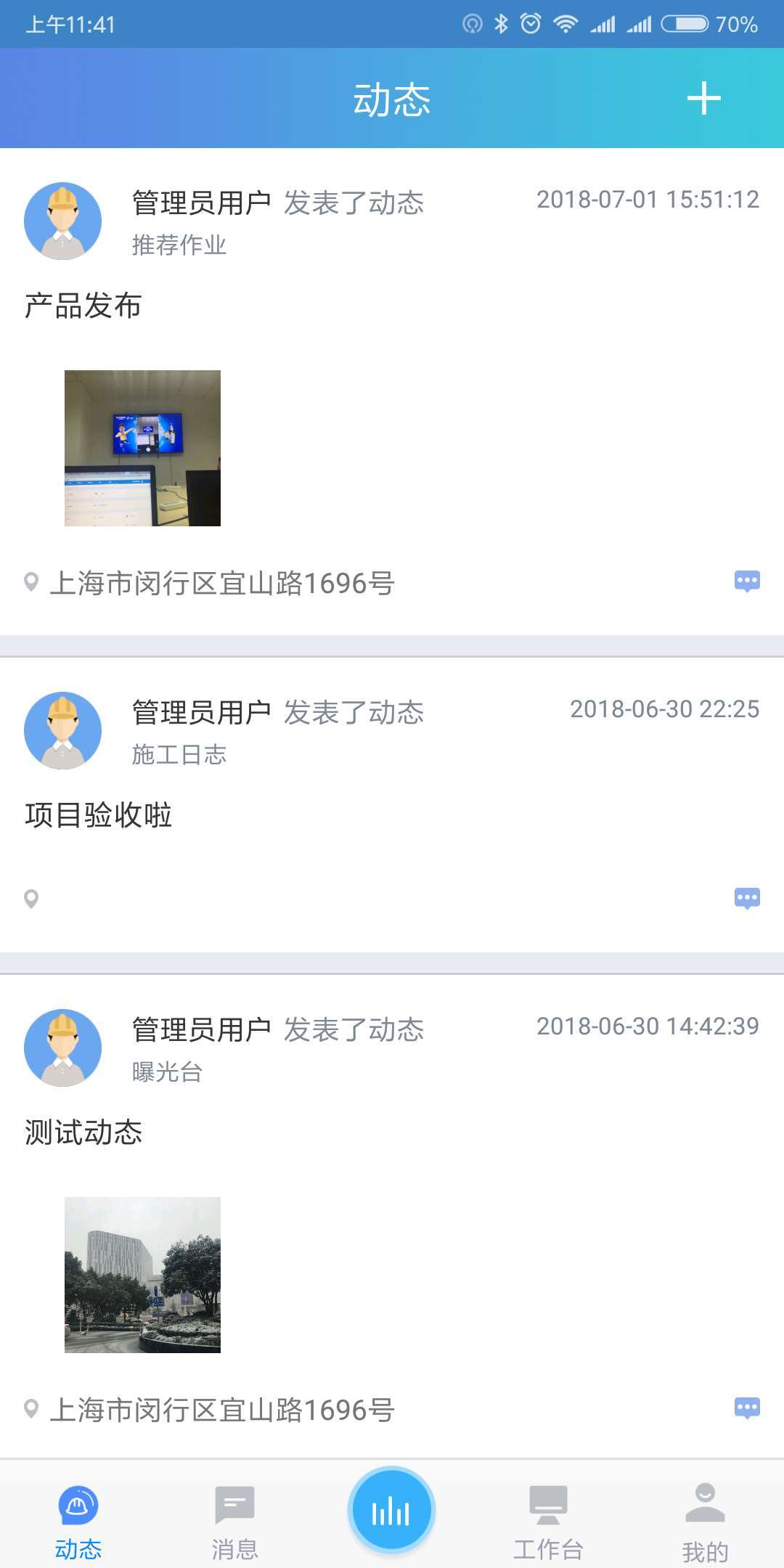
Task: Comment on the 项目验收啦 post
Action: pos(746,899)
